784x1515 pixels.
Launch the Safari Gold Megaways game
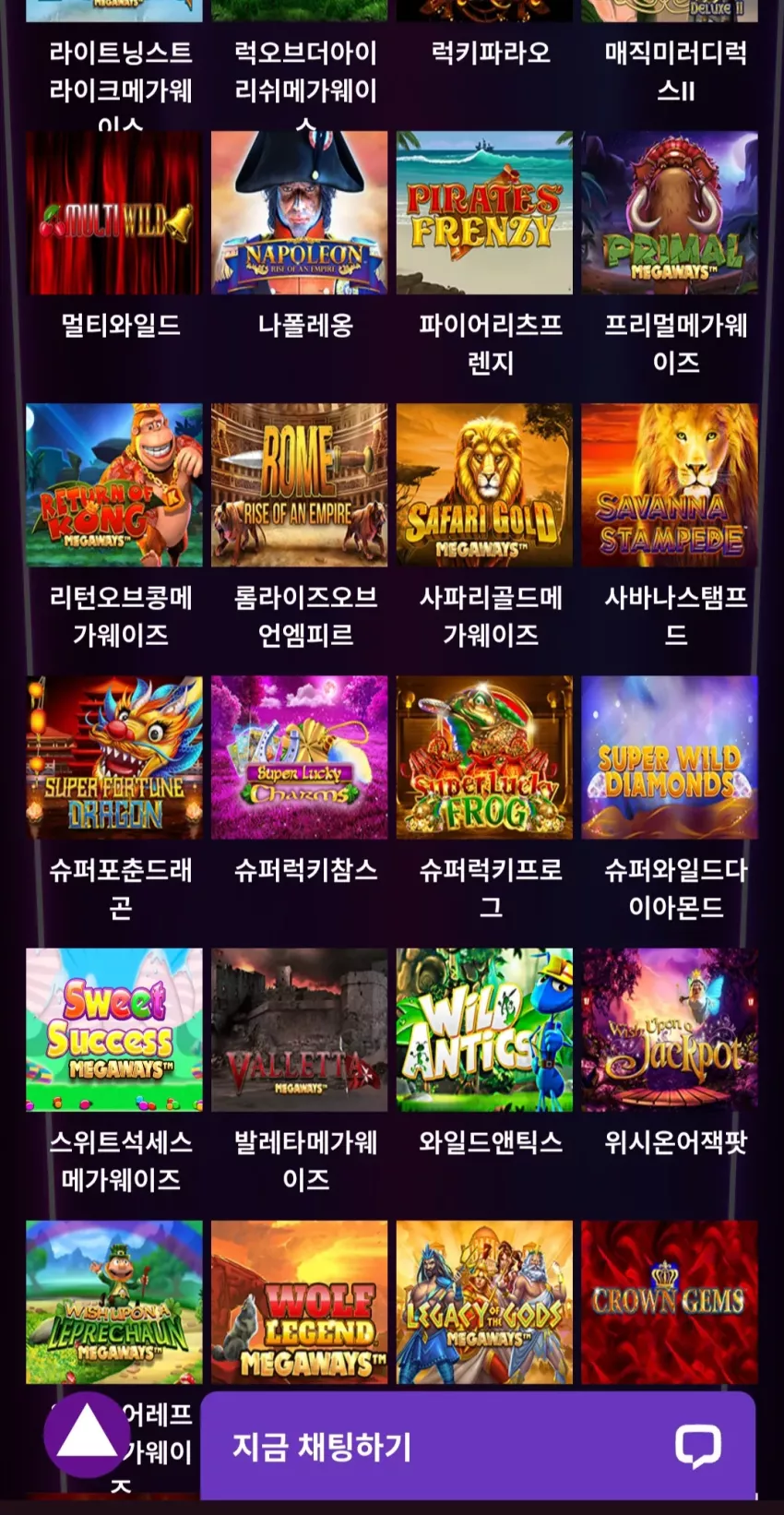[x=484, y=485]
